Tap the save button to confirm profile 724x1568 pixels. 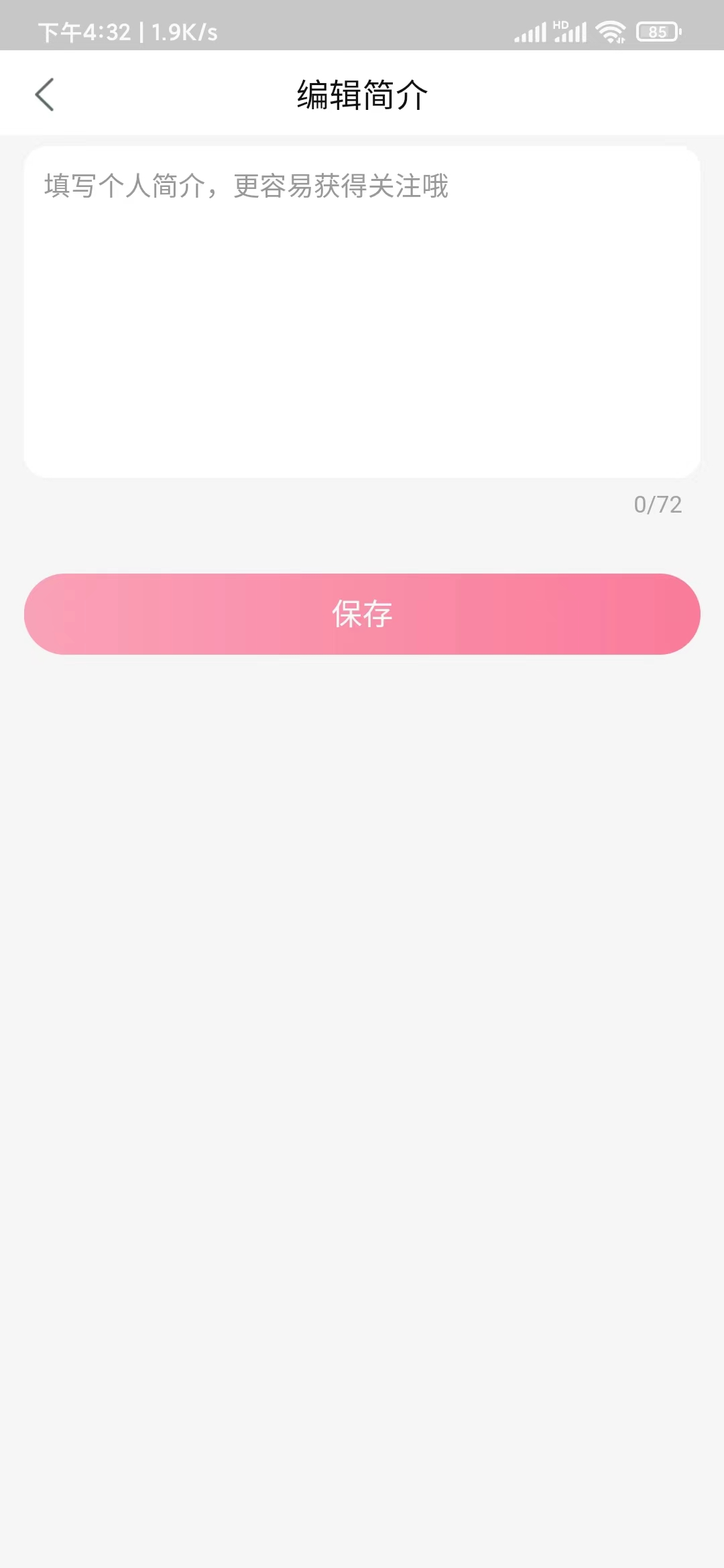click(362, 614)
